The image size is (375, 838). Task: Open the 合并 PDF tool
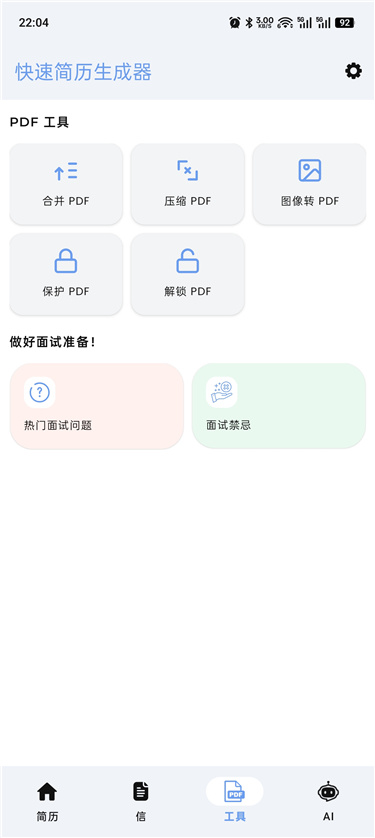point(66,184)
